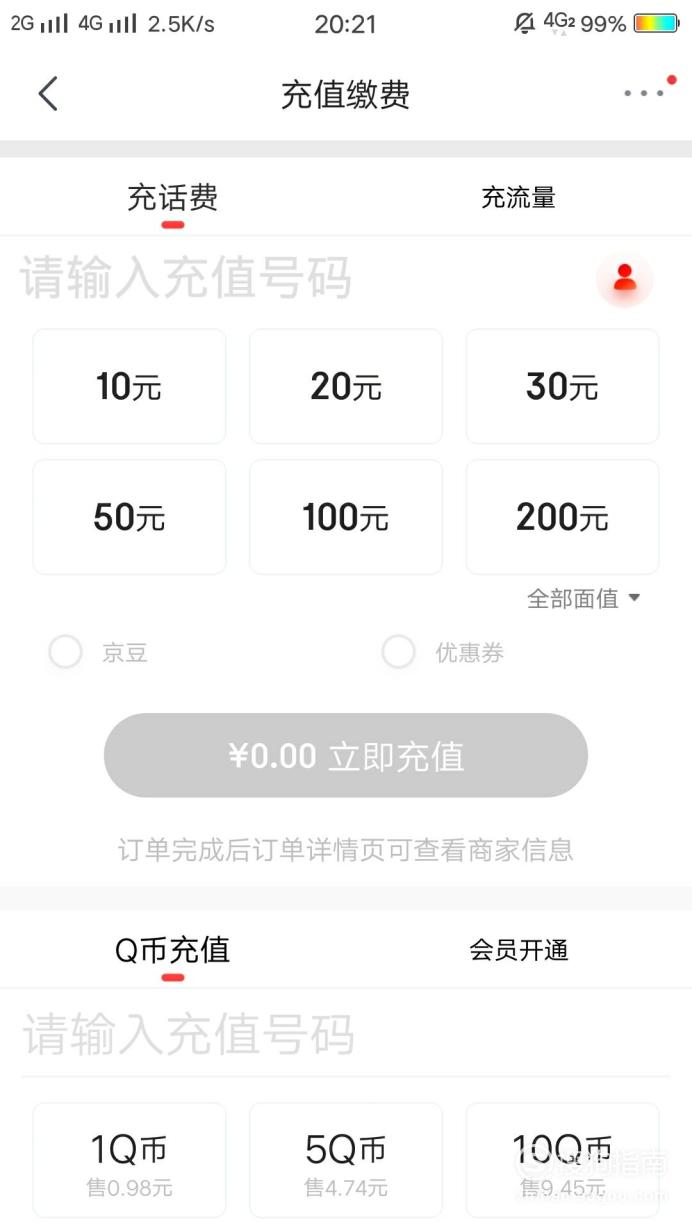Pick the 100元 recharge amount

tap(346, 517)
